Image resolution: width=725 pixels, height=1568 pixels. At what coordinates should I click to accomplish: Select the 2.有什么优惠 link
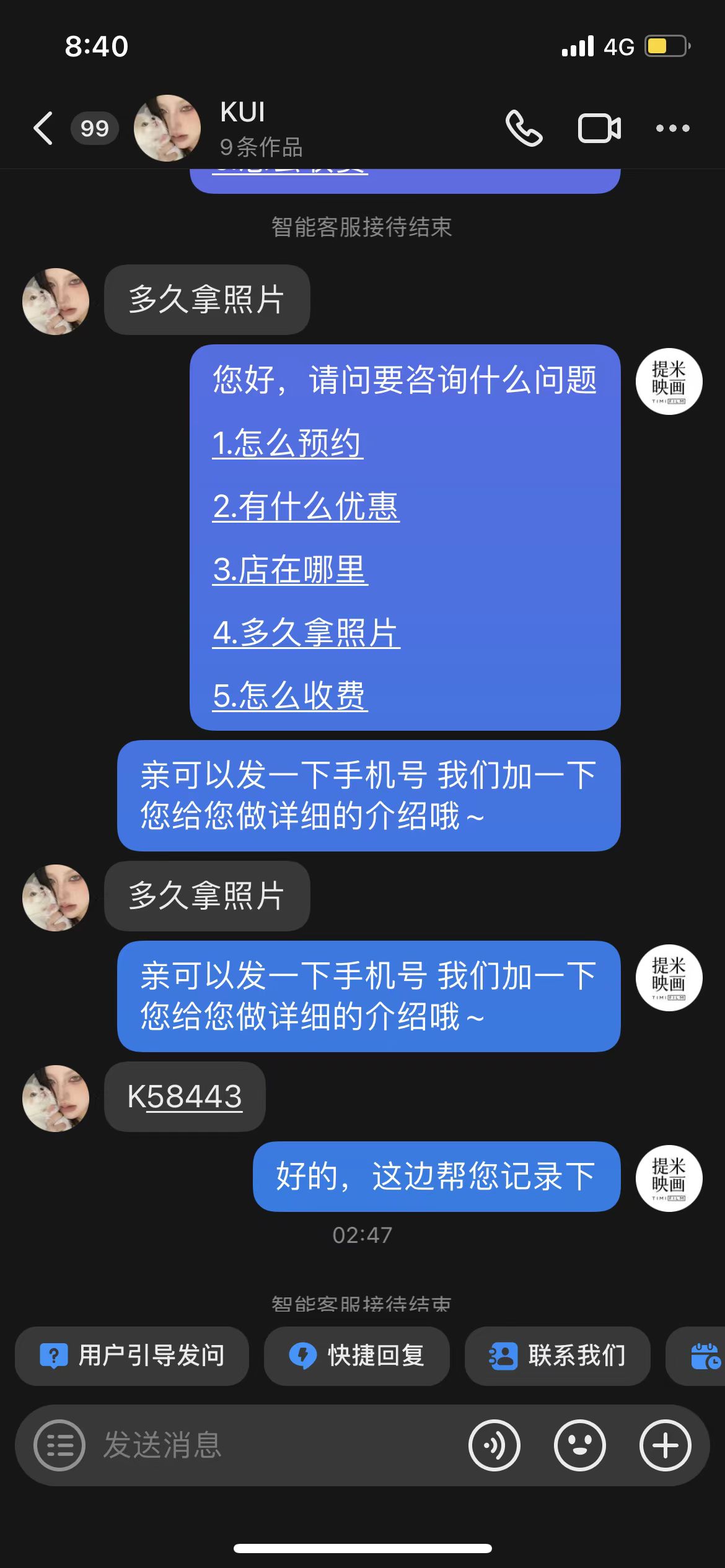pos(306,506)
